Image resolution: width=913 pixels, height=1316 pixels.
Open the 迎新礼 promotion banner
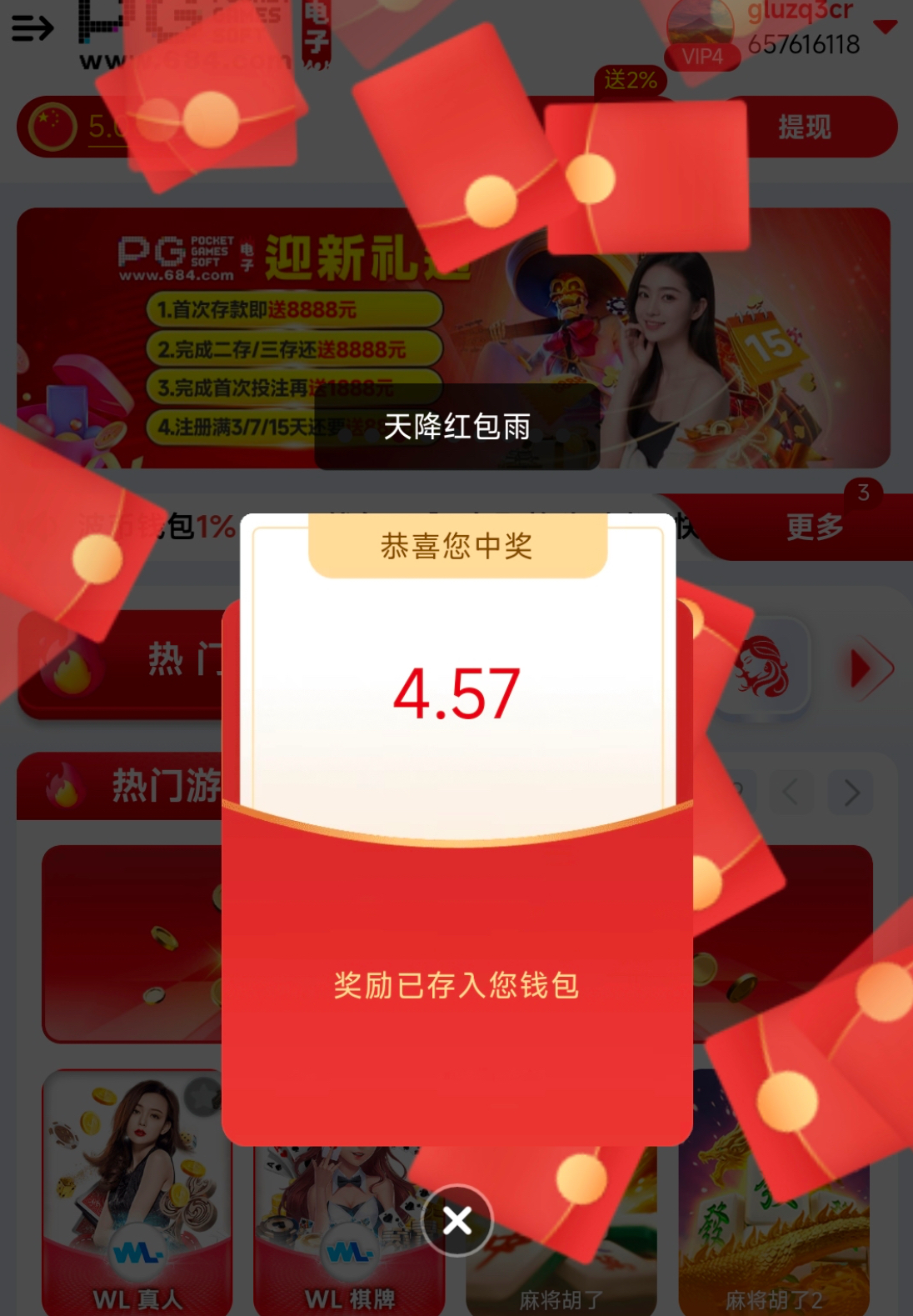(x=453, y=337)
